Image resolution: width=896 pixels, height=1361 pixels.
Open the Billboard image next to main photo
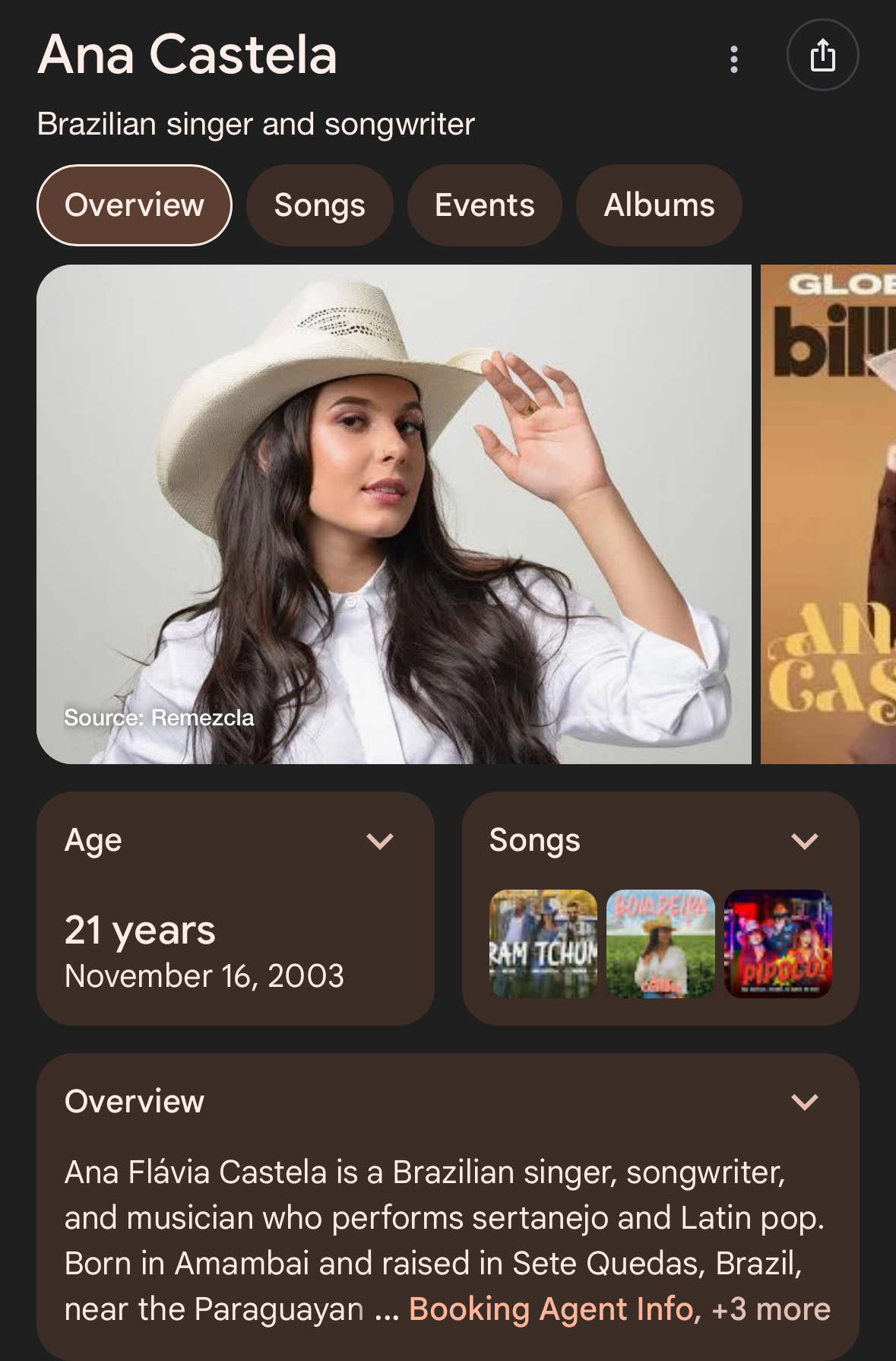pos(828,514)
